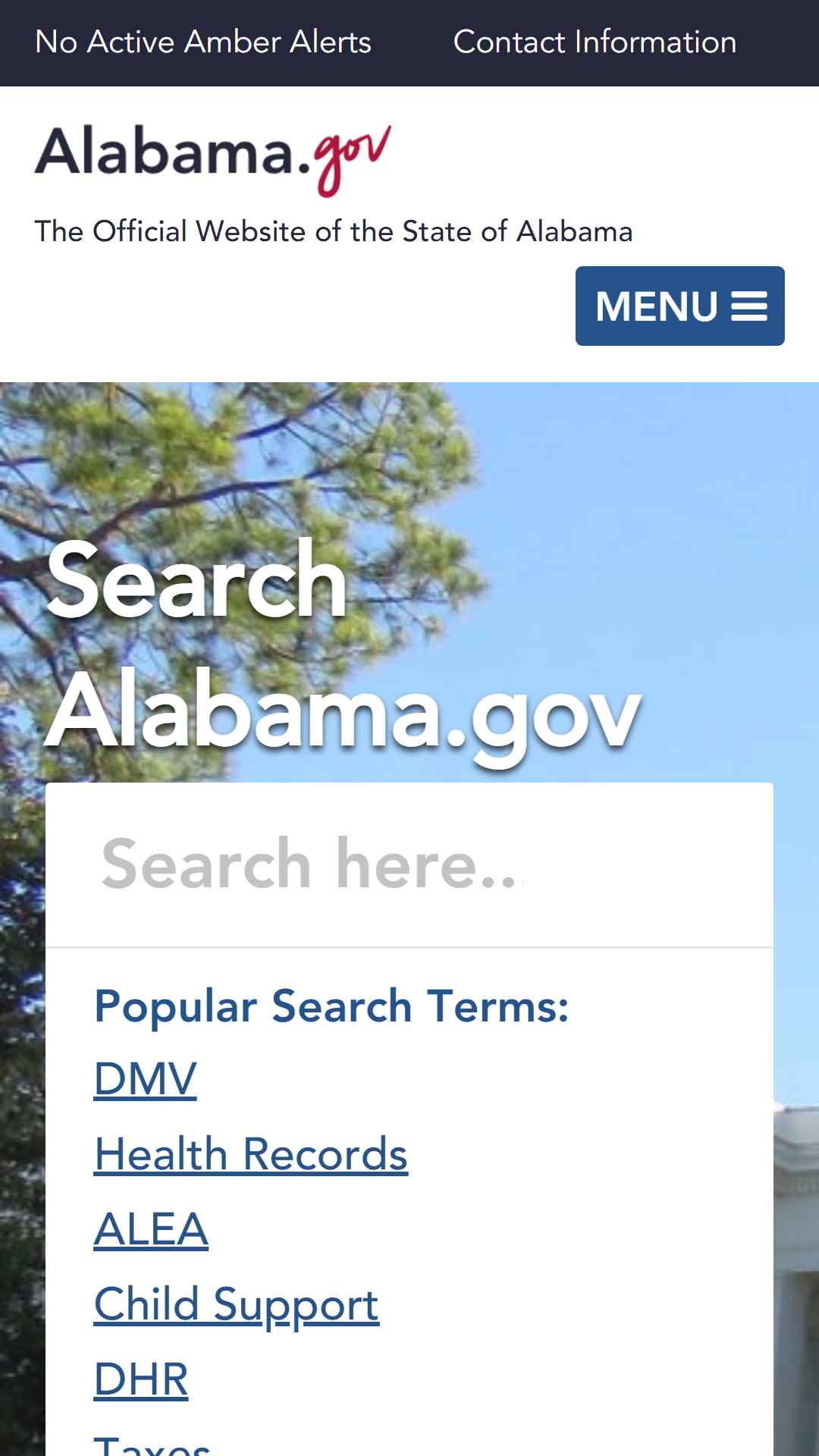819x1456 pixels.
Task: Tap the No Active Amber Alerts link
Action: (x=203, y=42)
